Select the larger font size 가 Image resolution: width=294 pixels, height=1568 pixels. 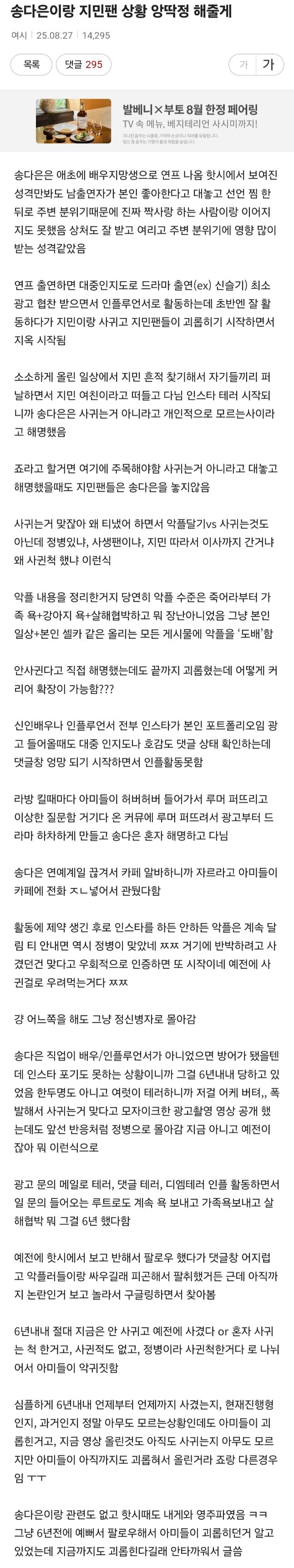pyautogui.click(x=269, y=65)
